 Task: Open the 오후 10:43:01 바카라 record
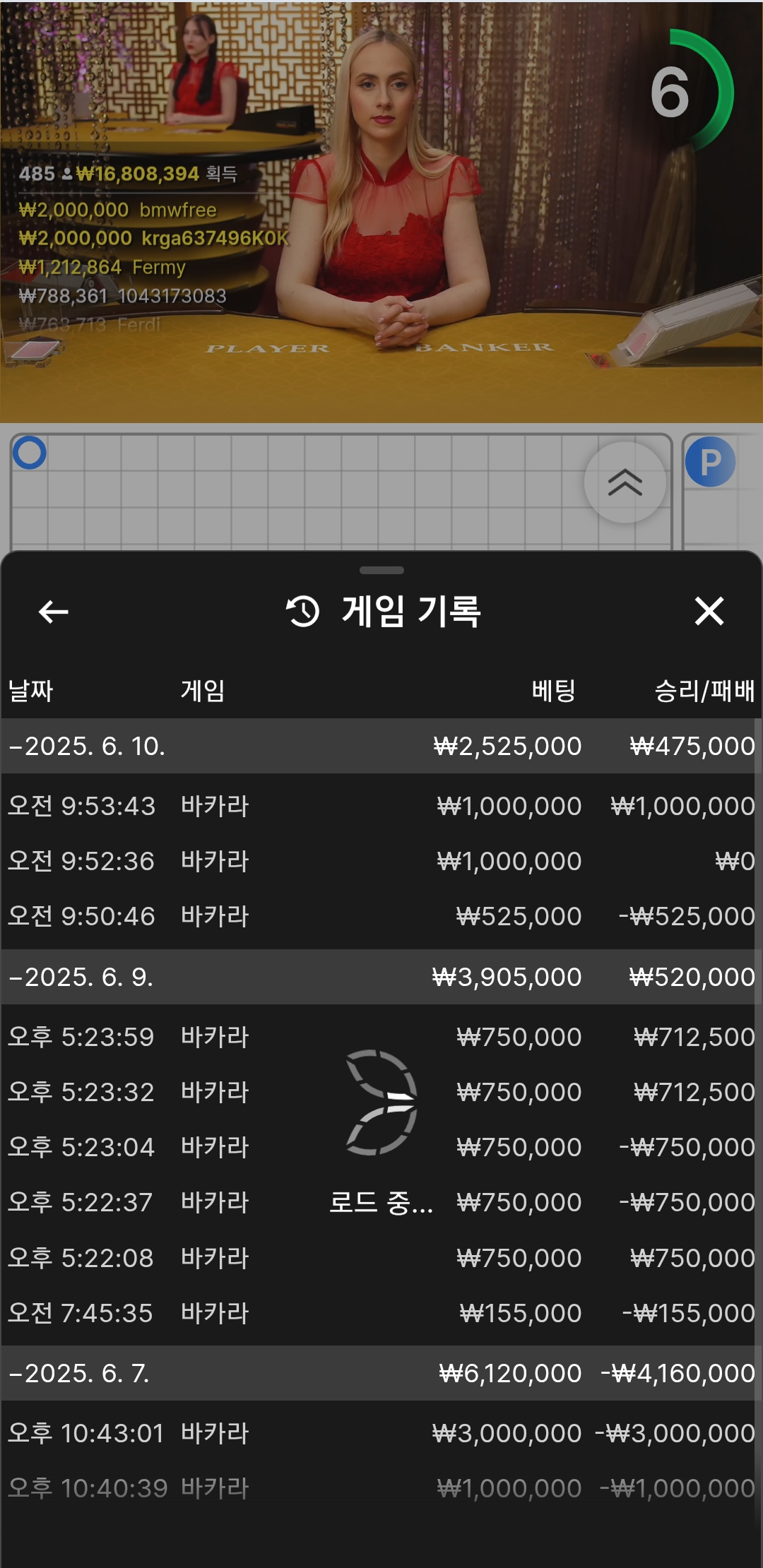[381, 1433]
